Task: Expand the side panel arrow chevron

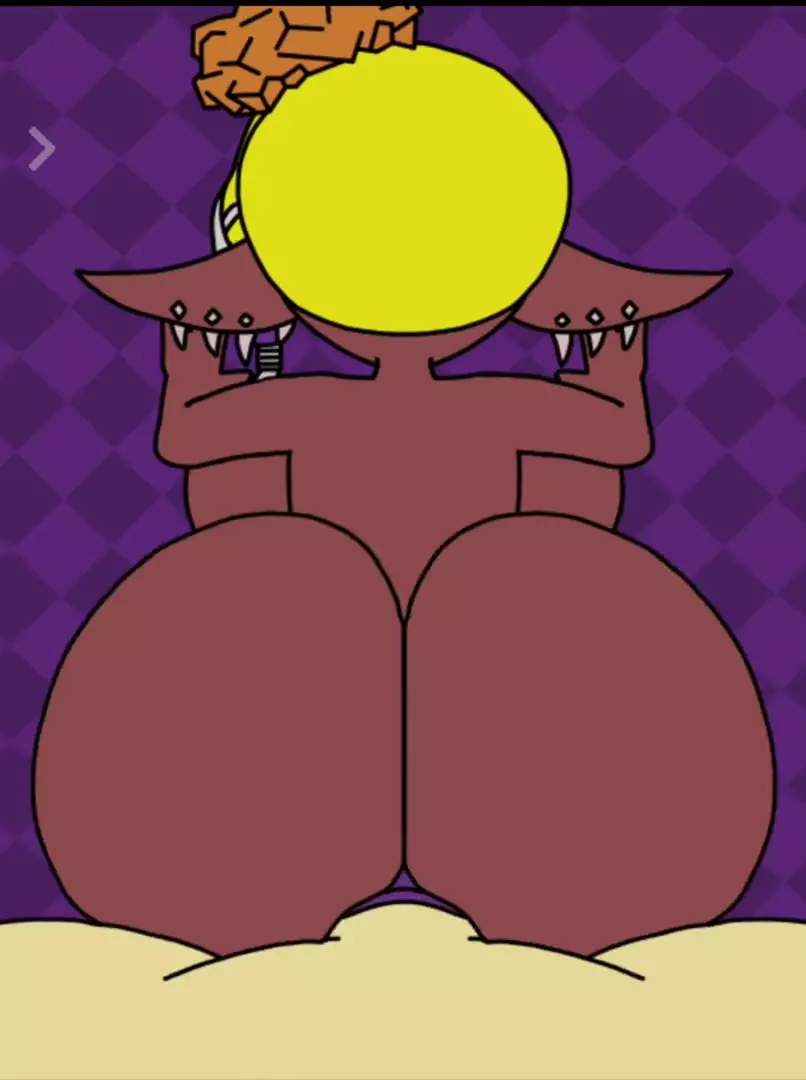Action: coord(41,149)
